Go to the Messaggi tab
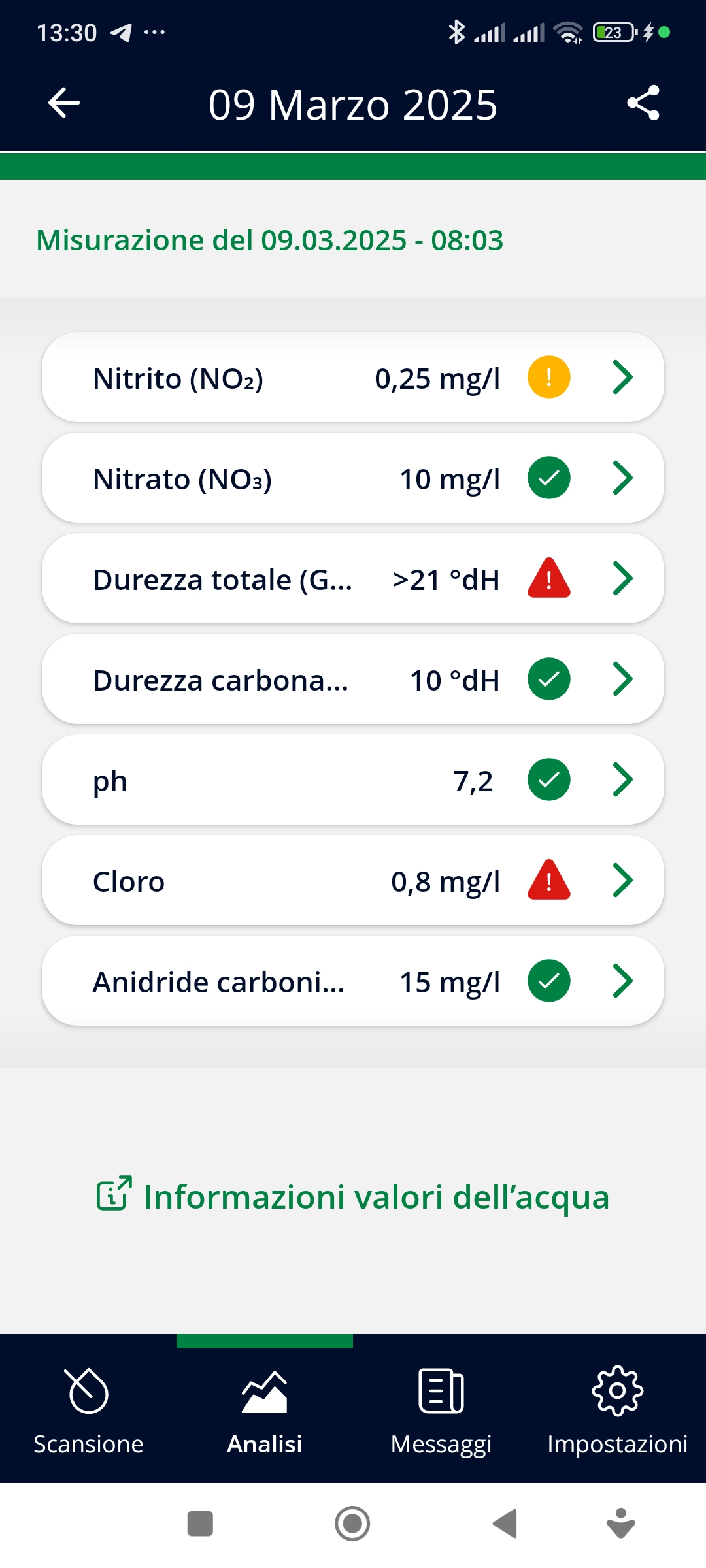Viewport: 706px width, 1568px height. pos(441,1409)
